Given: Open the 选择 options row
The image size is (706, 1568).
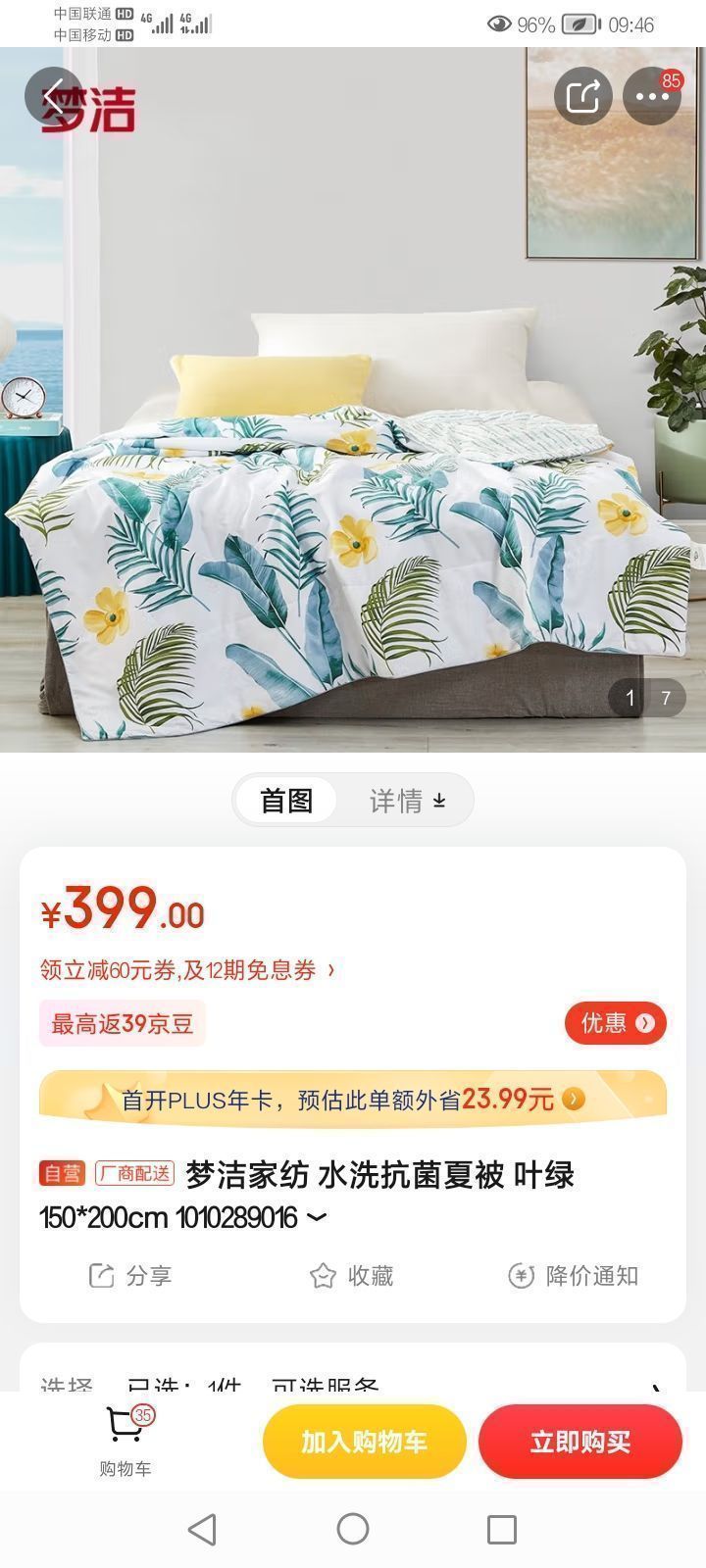Looking at the screenshot, I should click(x=353, y=1384).
